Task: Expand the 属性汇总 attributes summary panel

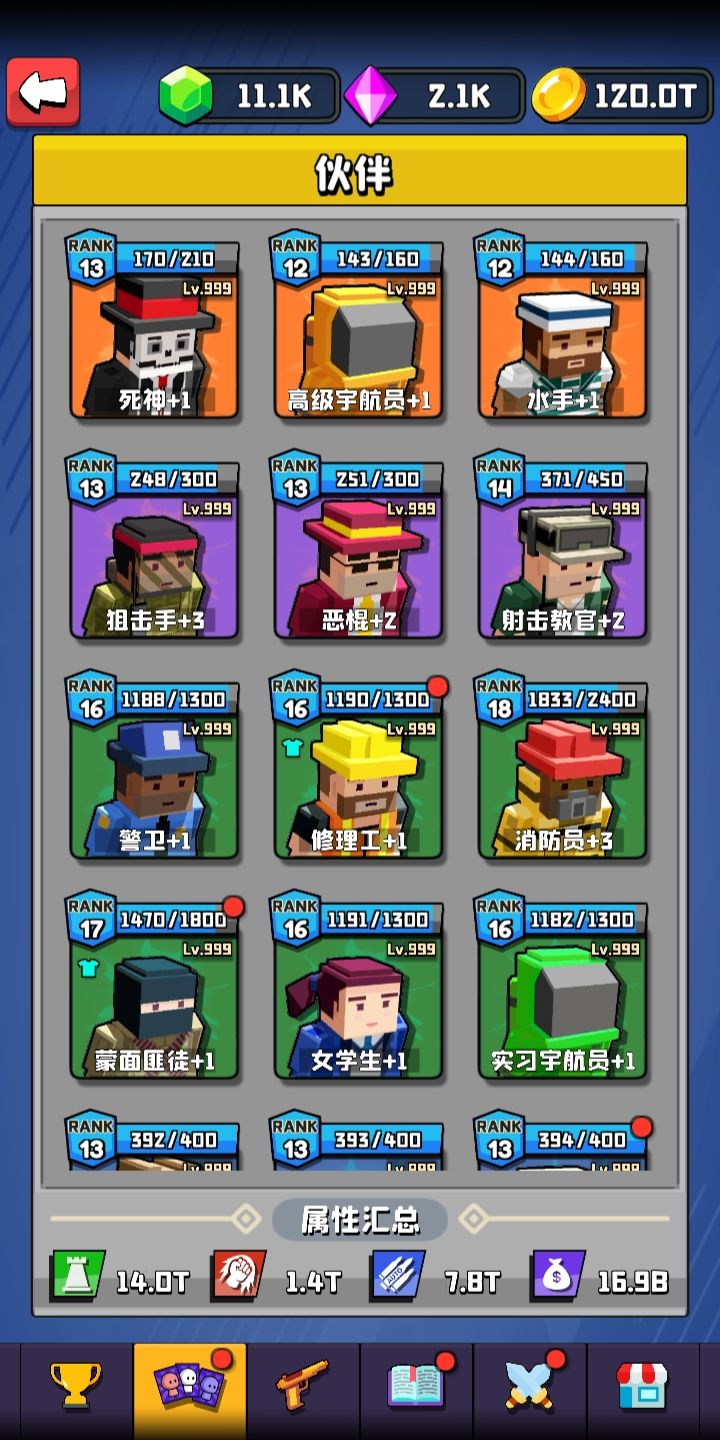Action: click(360, 1218)
